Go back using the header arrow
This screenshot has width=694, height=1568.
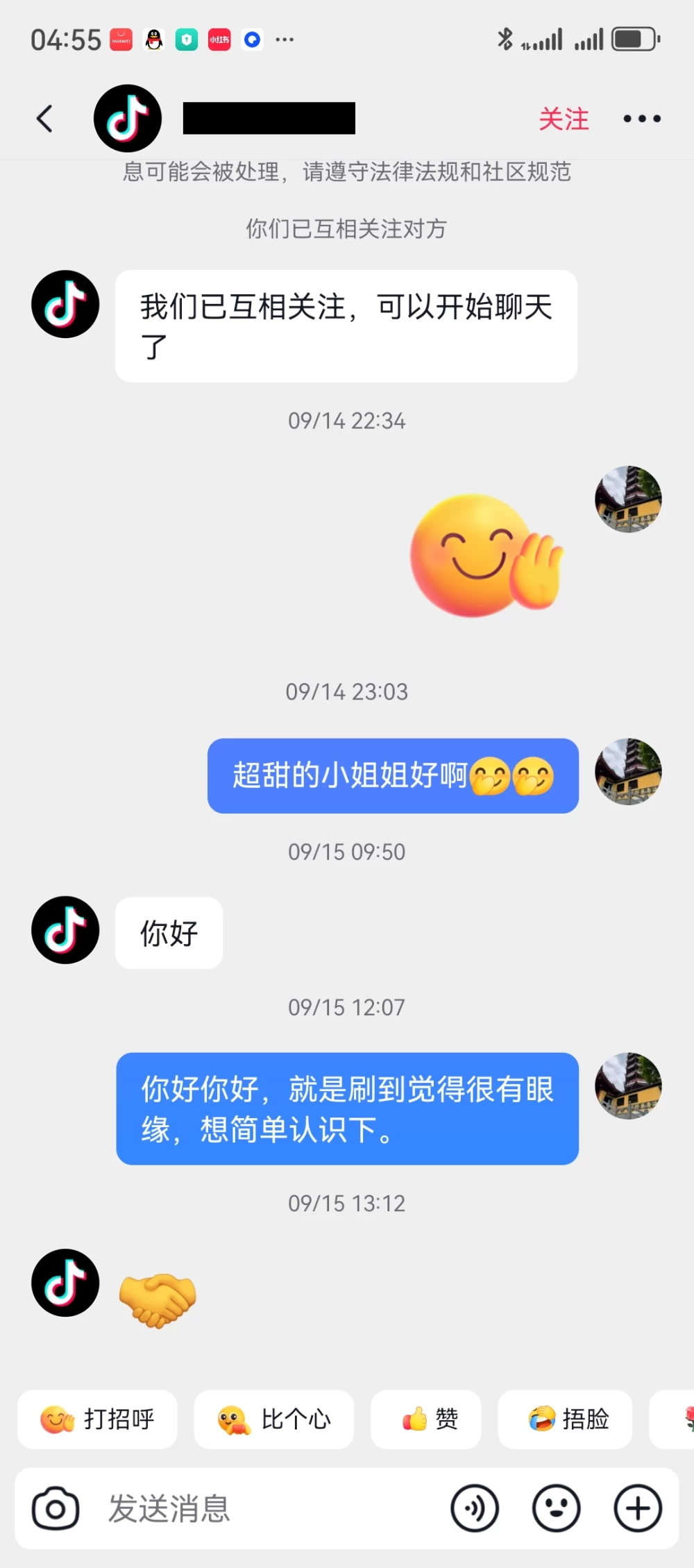45,119
